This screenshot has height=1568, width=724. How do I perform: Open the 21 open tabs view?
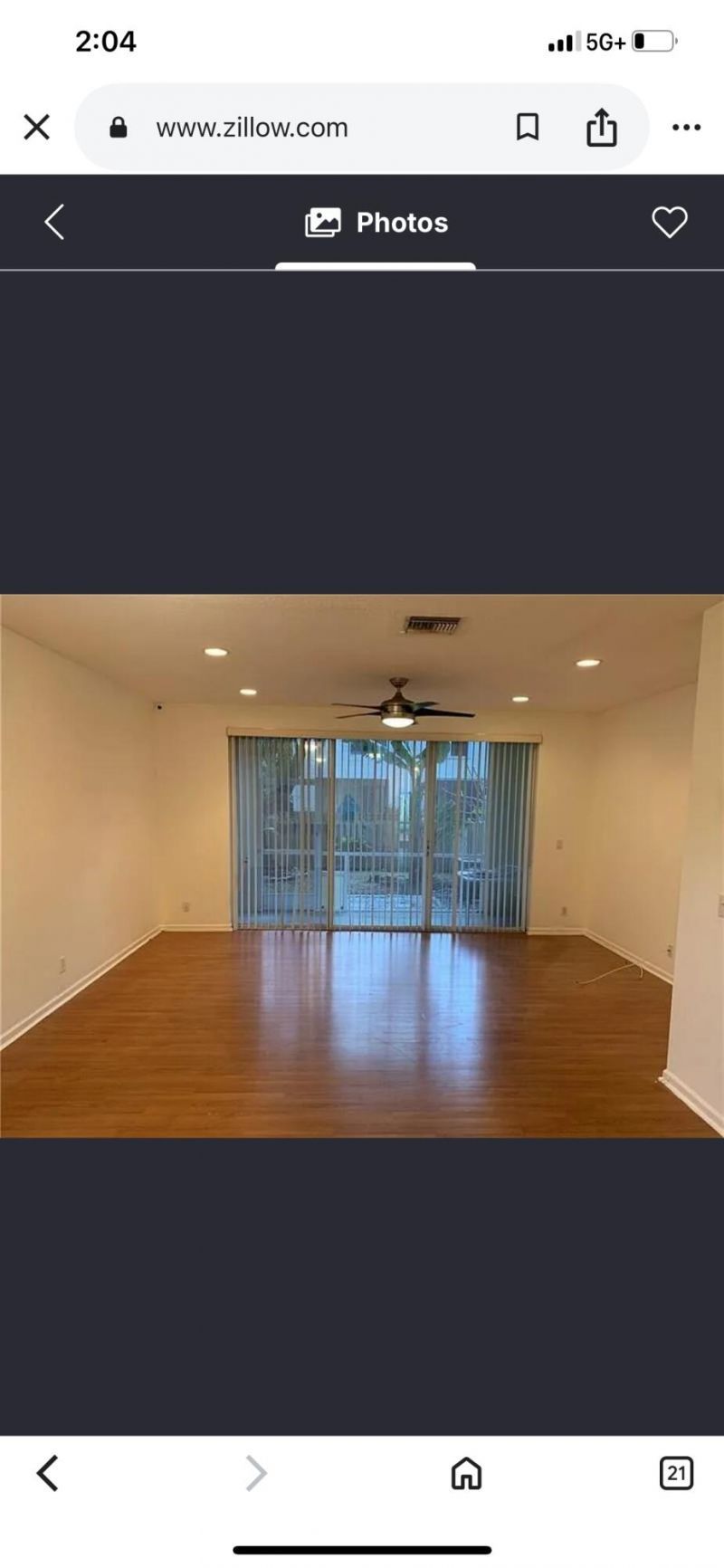(x=676, y=1473)
